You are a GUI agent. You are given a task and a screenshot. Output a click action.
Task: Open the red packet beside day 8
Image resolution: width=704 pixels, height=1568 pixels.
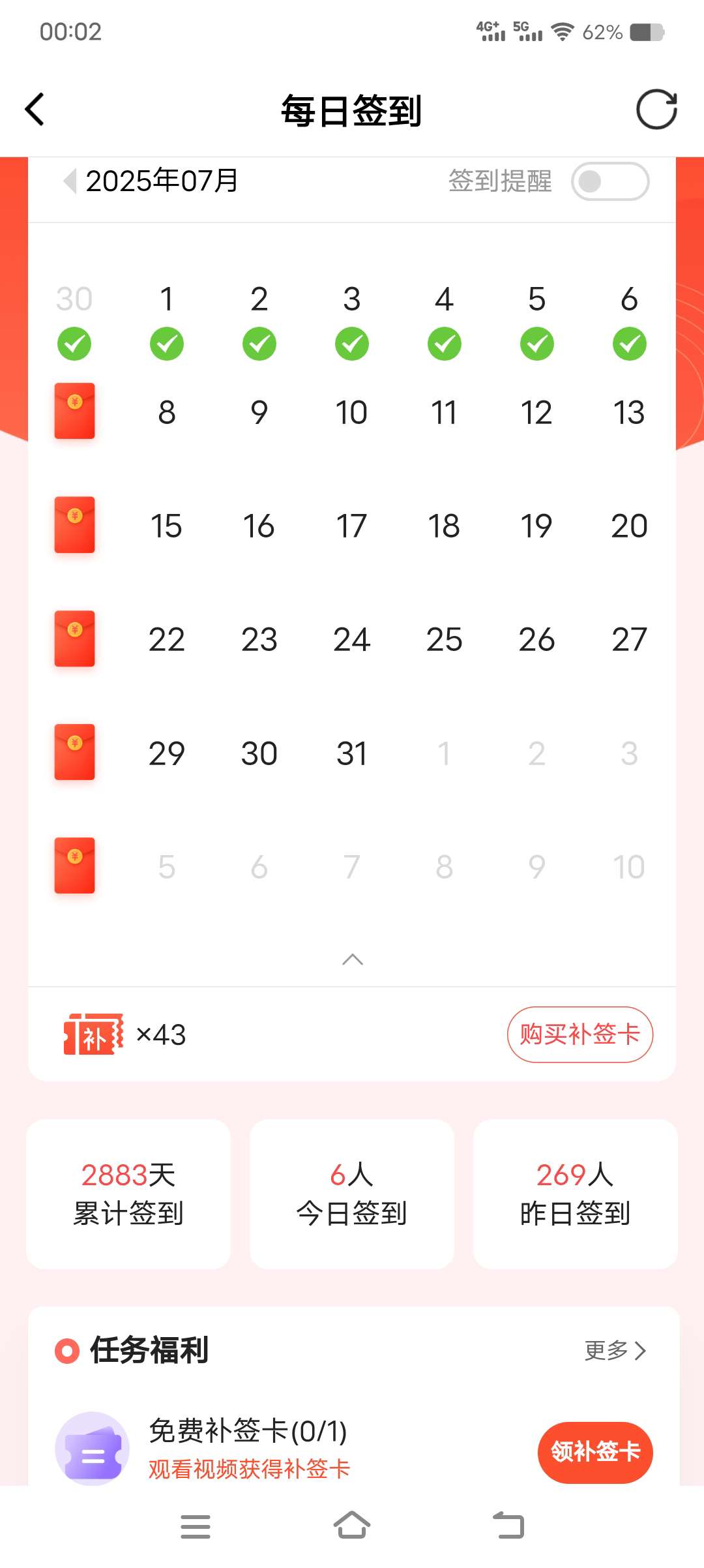pyautogui.click(x=74, y=411)
